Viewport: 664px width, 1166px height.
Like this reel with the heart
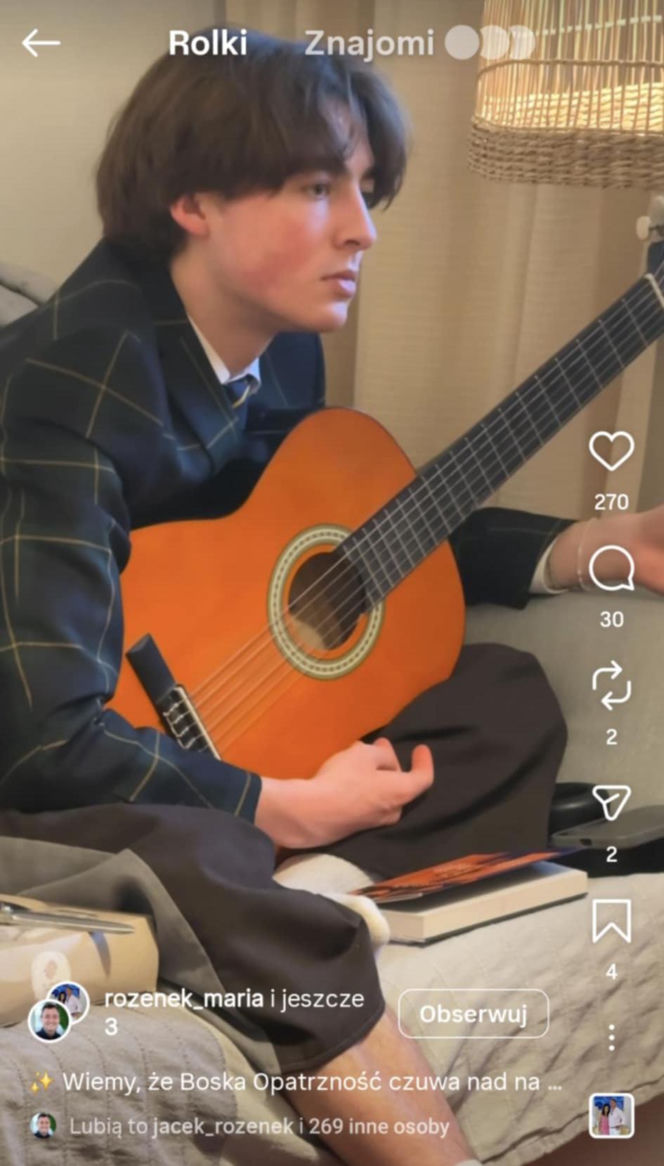(x=611, y=452)
